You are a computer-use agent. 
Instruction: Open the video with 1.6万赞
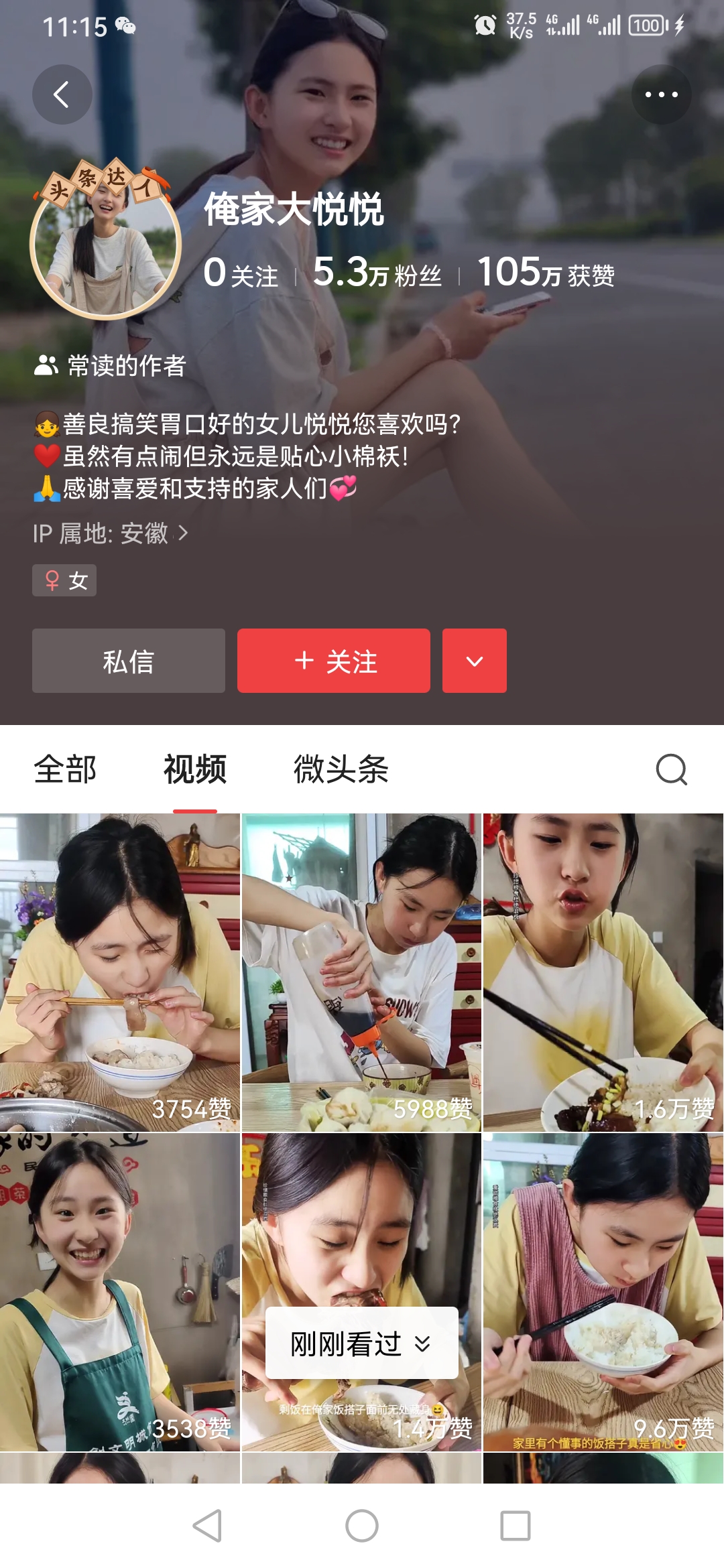coord(603,972)
